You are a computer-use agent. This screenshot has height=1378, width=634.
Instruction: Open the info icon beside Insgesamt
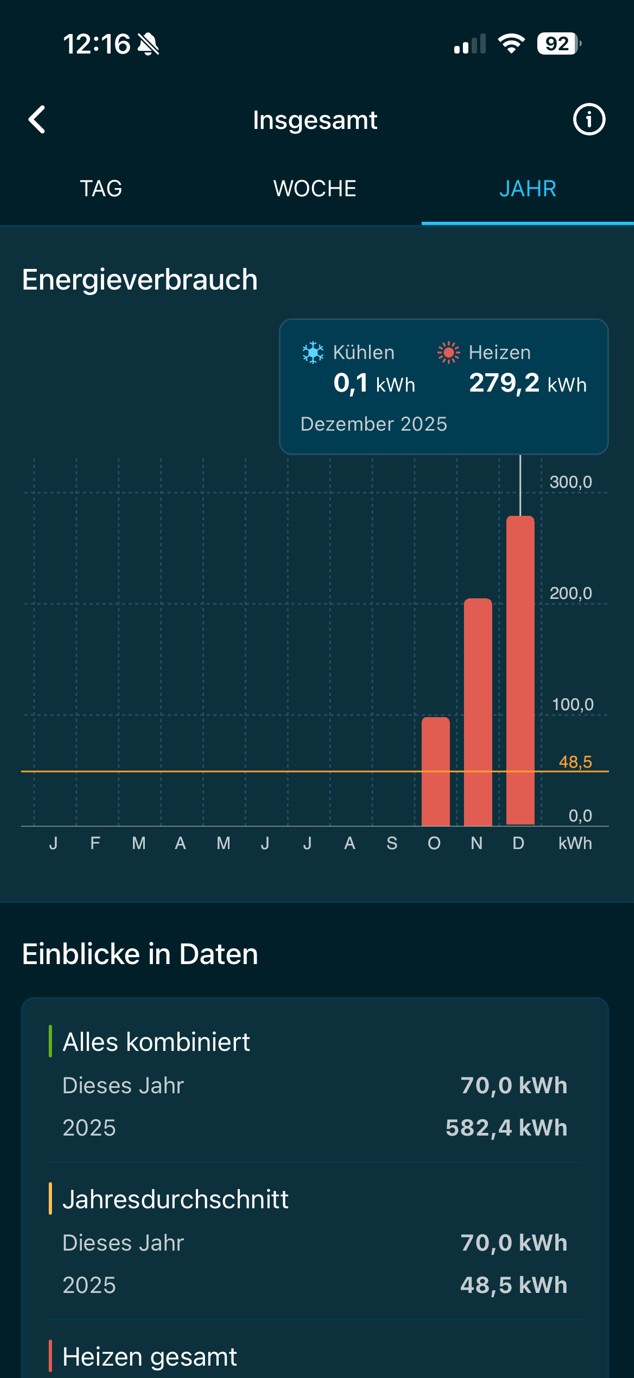click(x=589, y=120)
